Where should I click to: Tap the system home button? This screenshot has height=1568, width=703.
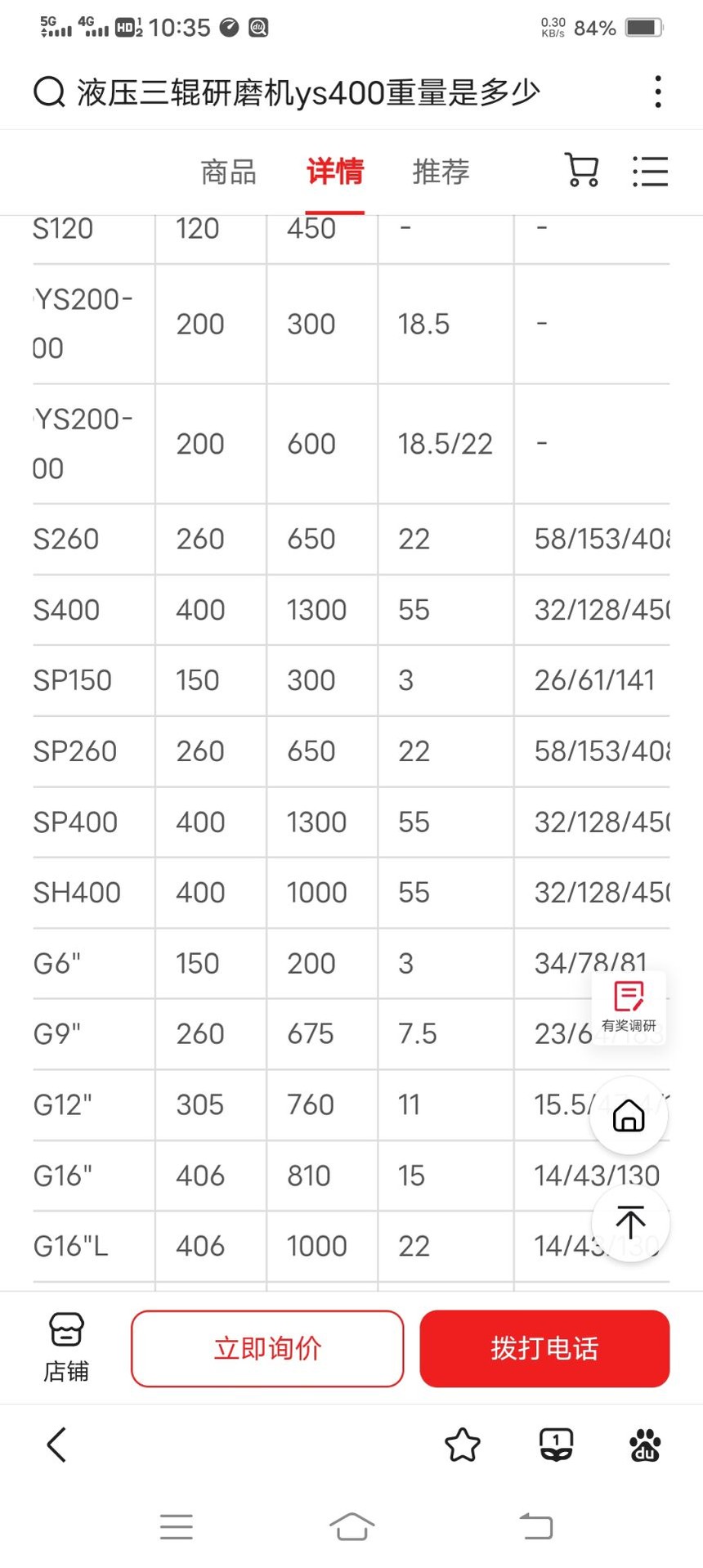[351, 1526]
